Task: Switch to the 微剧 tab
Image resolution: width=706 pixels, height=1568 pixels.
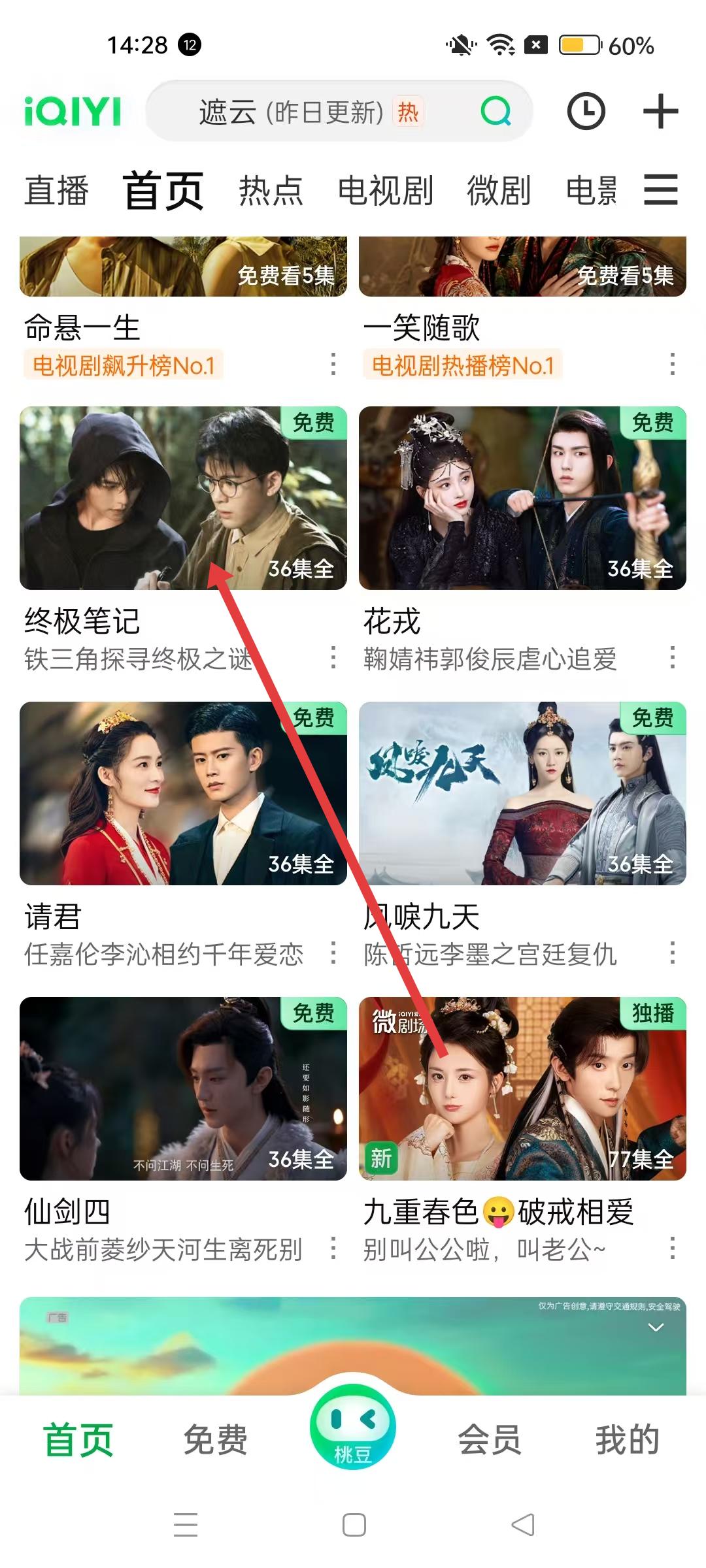Action: click(x=498, y=191)
